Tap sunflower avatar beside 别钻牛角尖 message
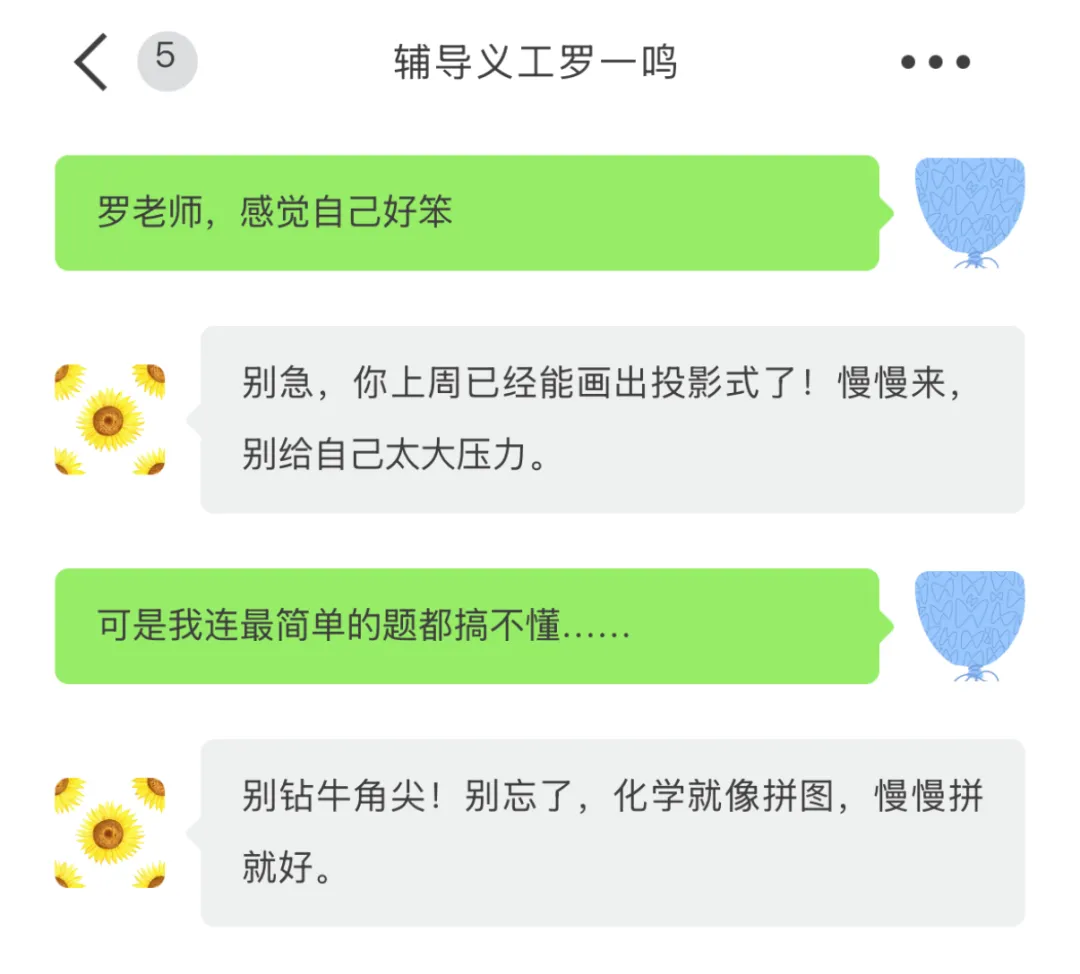The height and width of the screenshot is (974, 1080). [x=110, y=833]
